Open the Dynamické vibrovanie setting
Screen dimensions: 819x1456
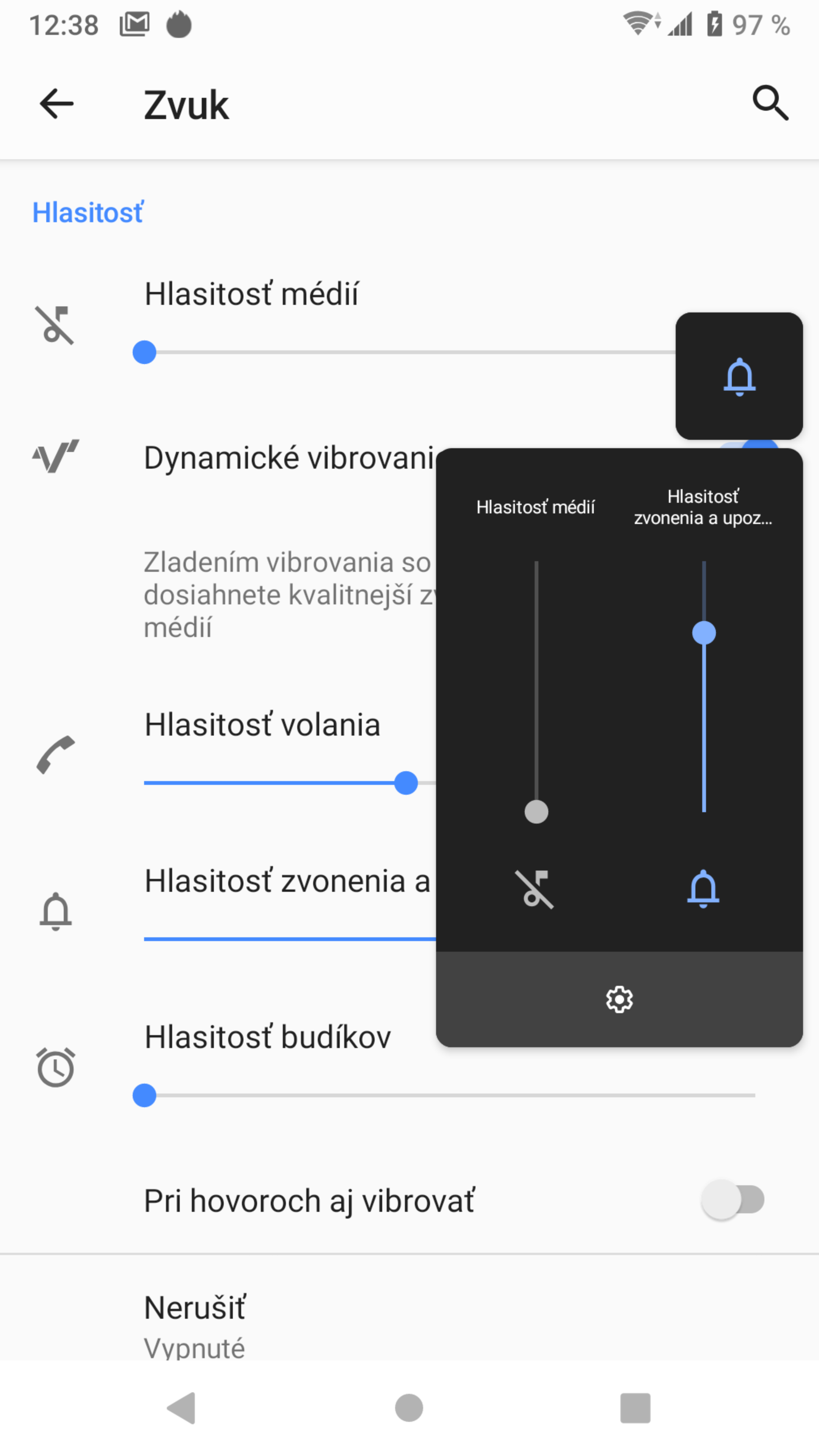(288, 457)
